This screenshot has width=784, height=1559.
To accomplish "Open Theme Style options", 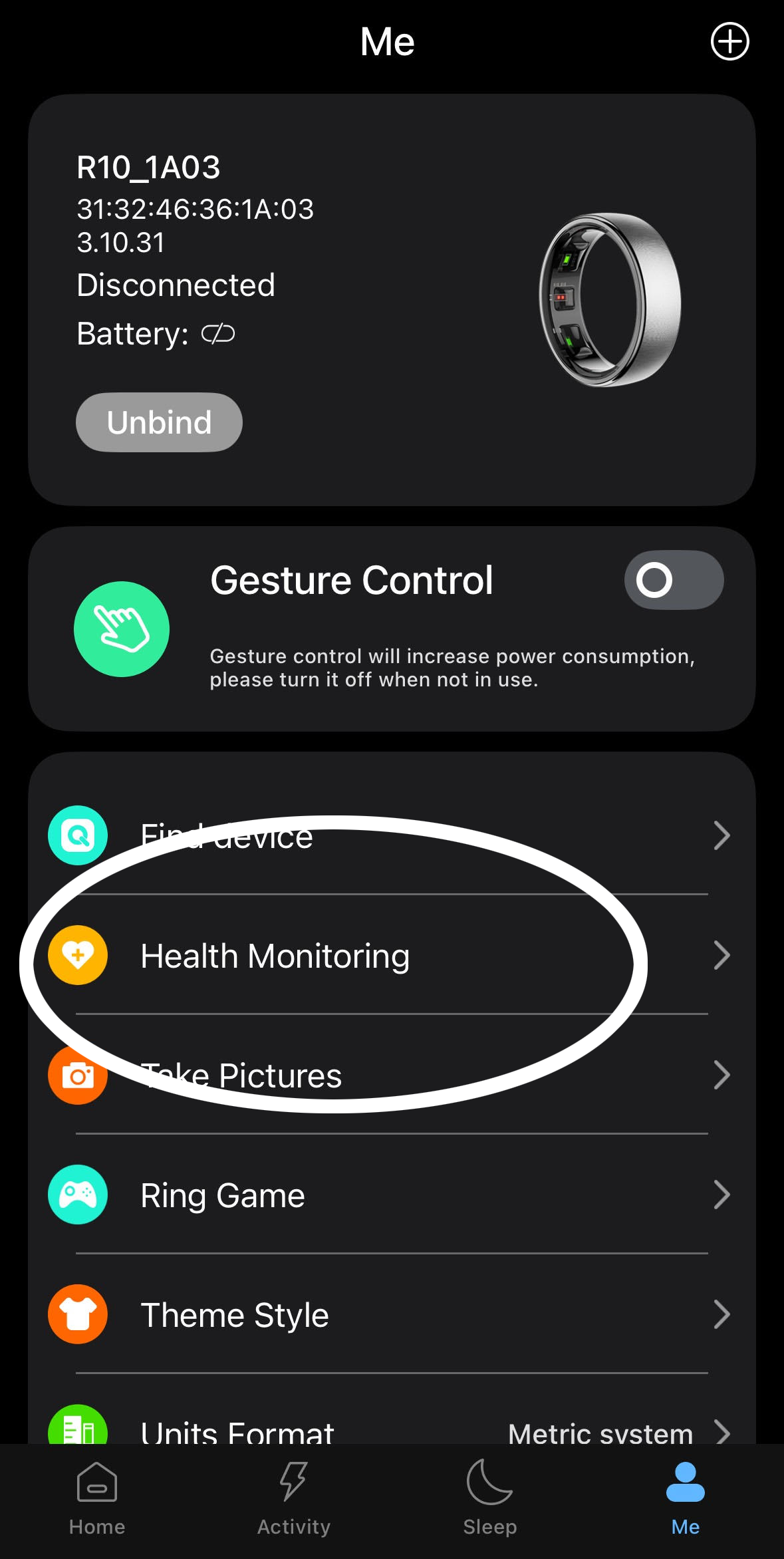I will 392,1314.
